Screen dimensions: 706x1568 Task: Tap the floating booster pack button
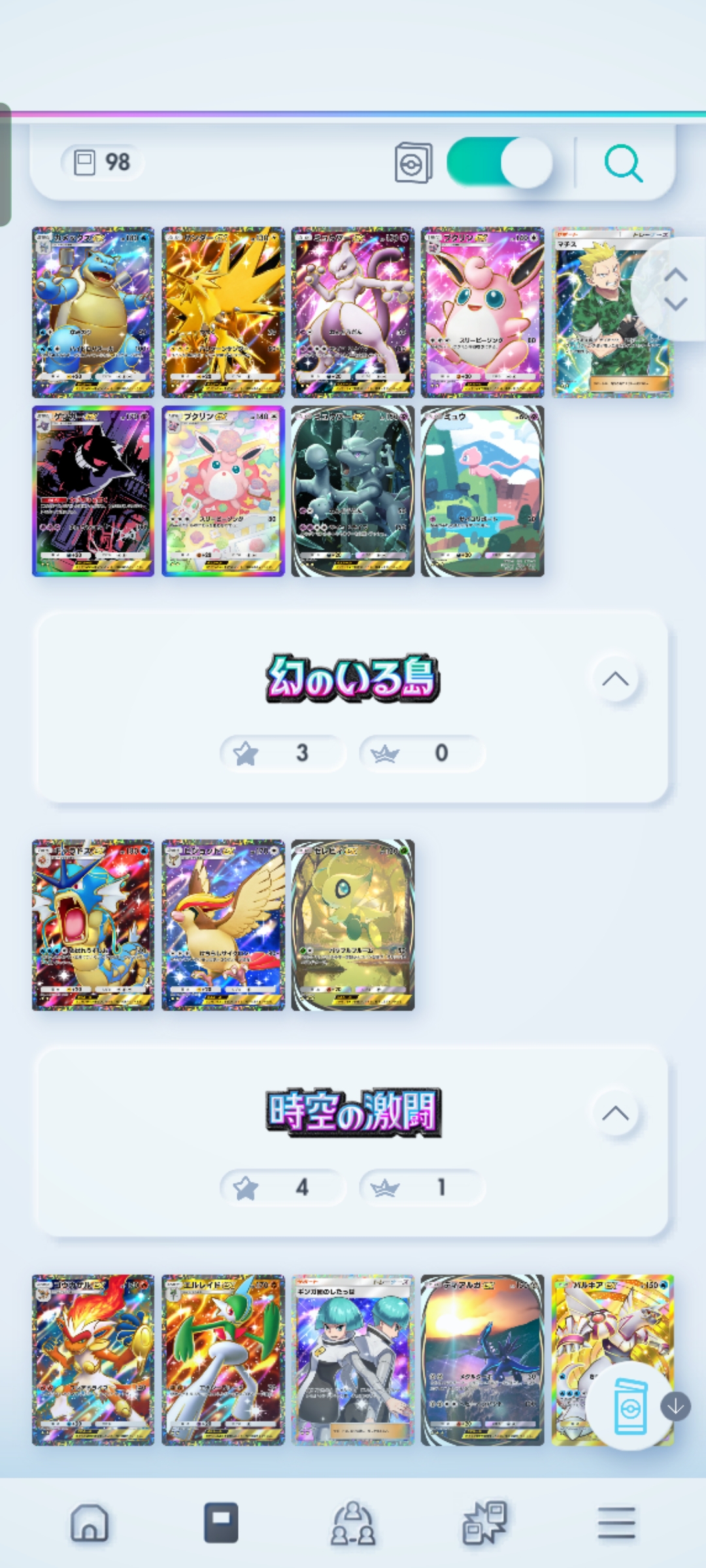click(631, 1406)
